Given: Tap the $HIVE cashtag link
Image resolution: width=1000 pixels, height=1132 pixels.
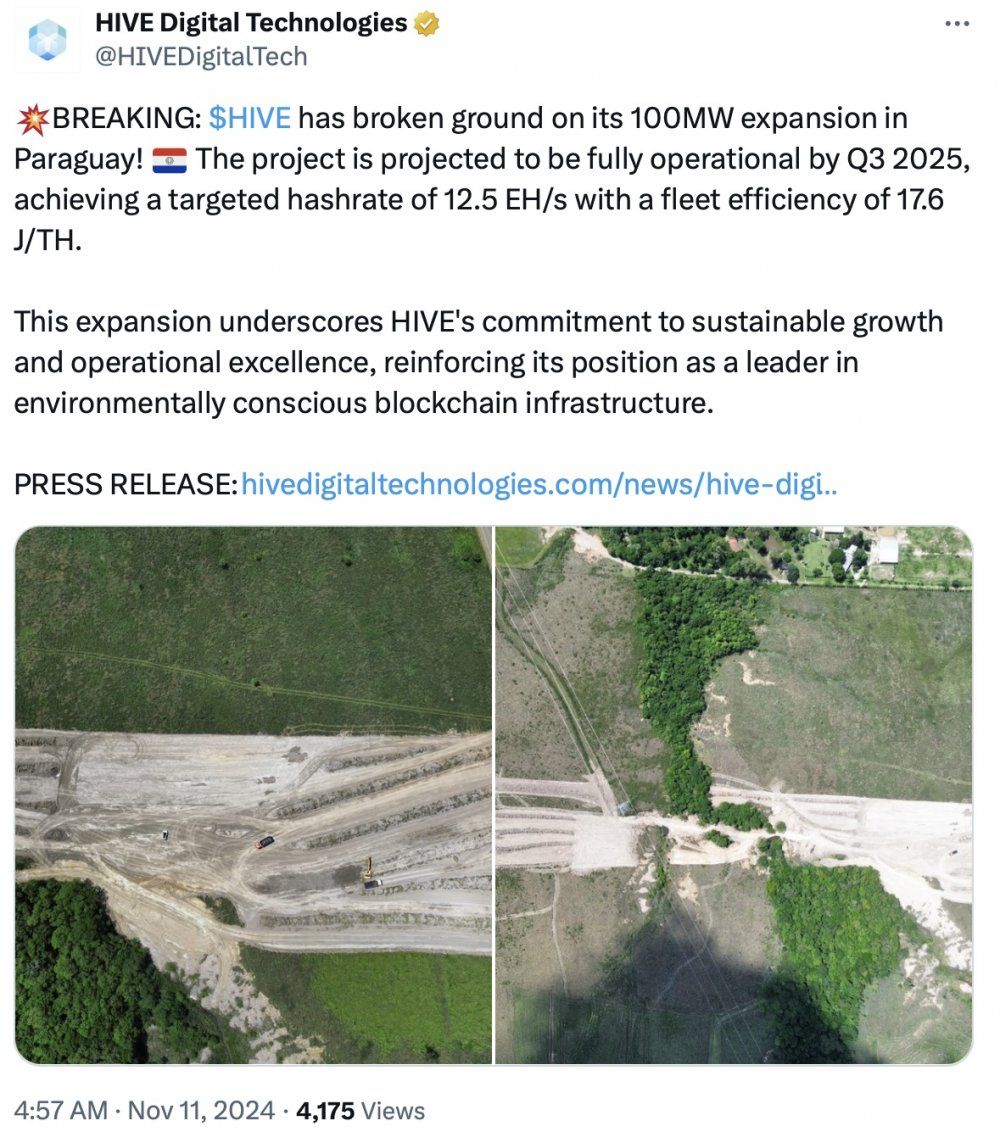Looking at the screenshot, I should [x=249, y=118].
